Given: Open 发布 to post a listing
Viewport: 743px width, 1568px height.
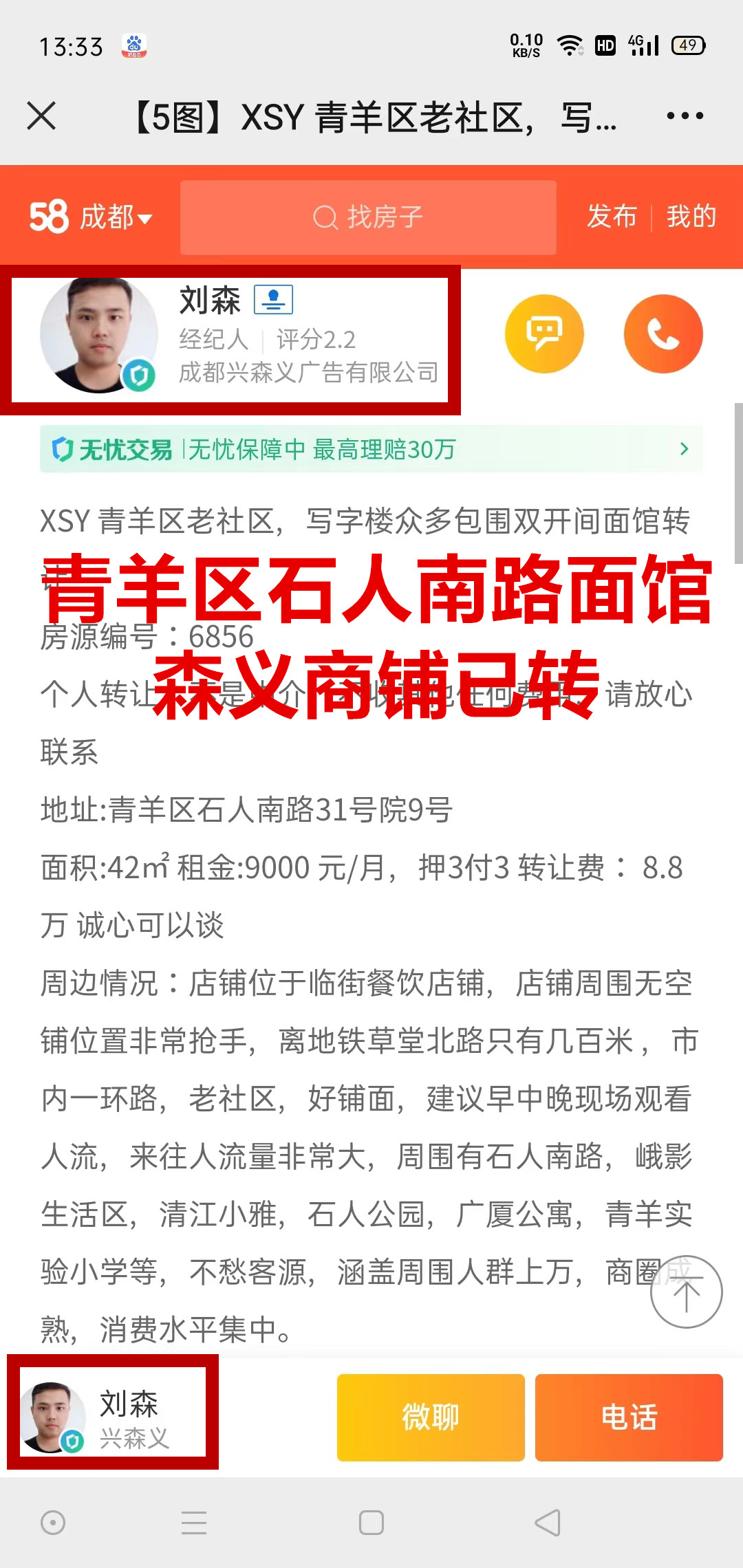Looking at the screenshot, I should (612, 217).
